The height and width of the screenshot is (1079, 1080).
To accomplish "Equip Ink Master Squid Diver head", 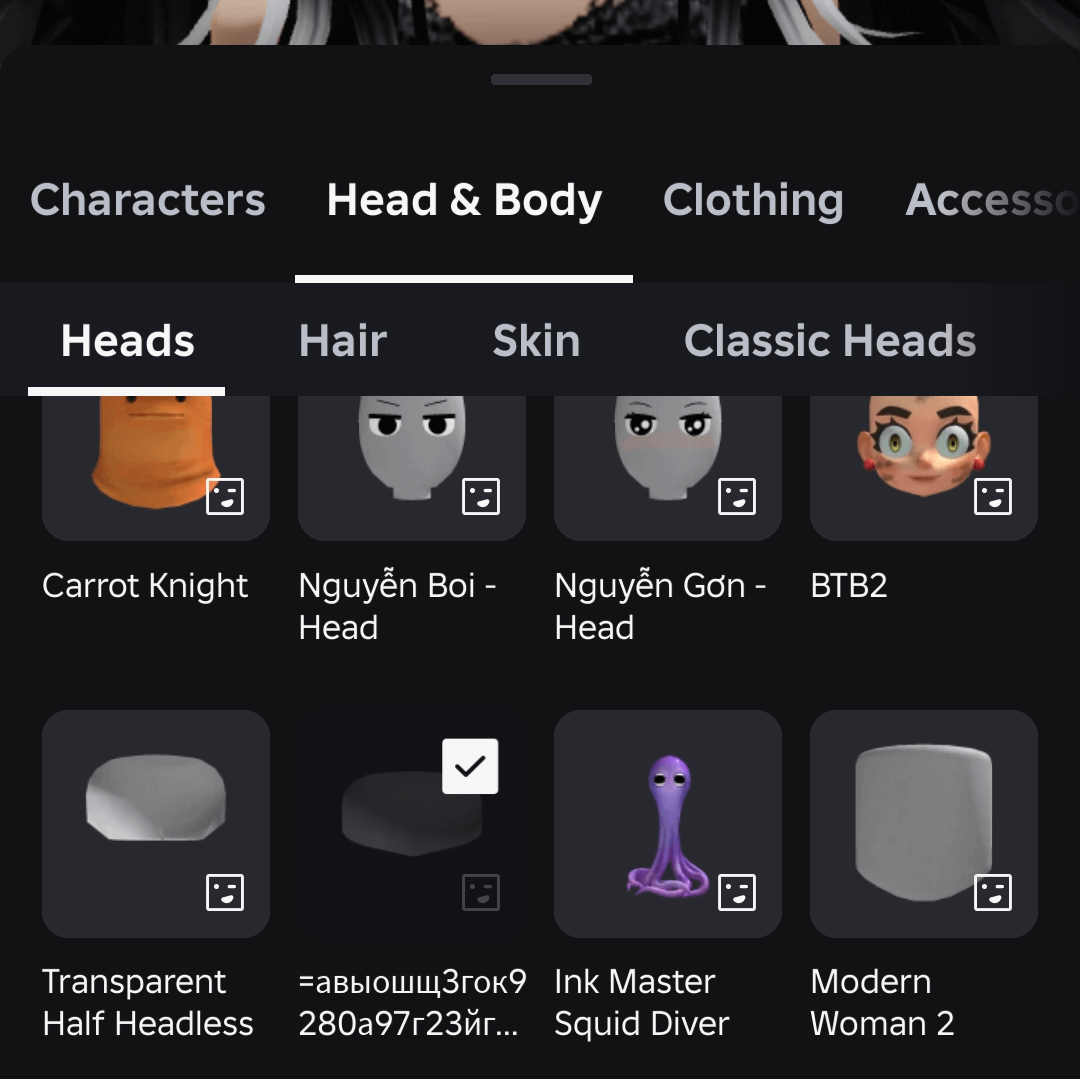I will [667, 823].
